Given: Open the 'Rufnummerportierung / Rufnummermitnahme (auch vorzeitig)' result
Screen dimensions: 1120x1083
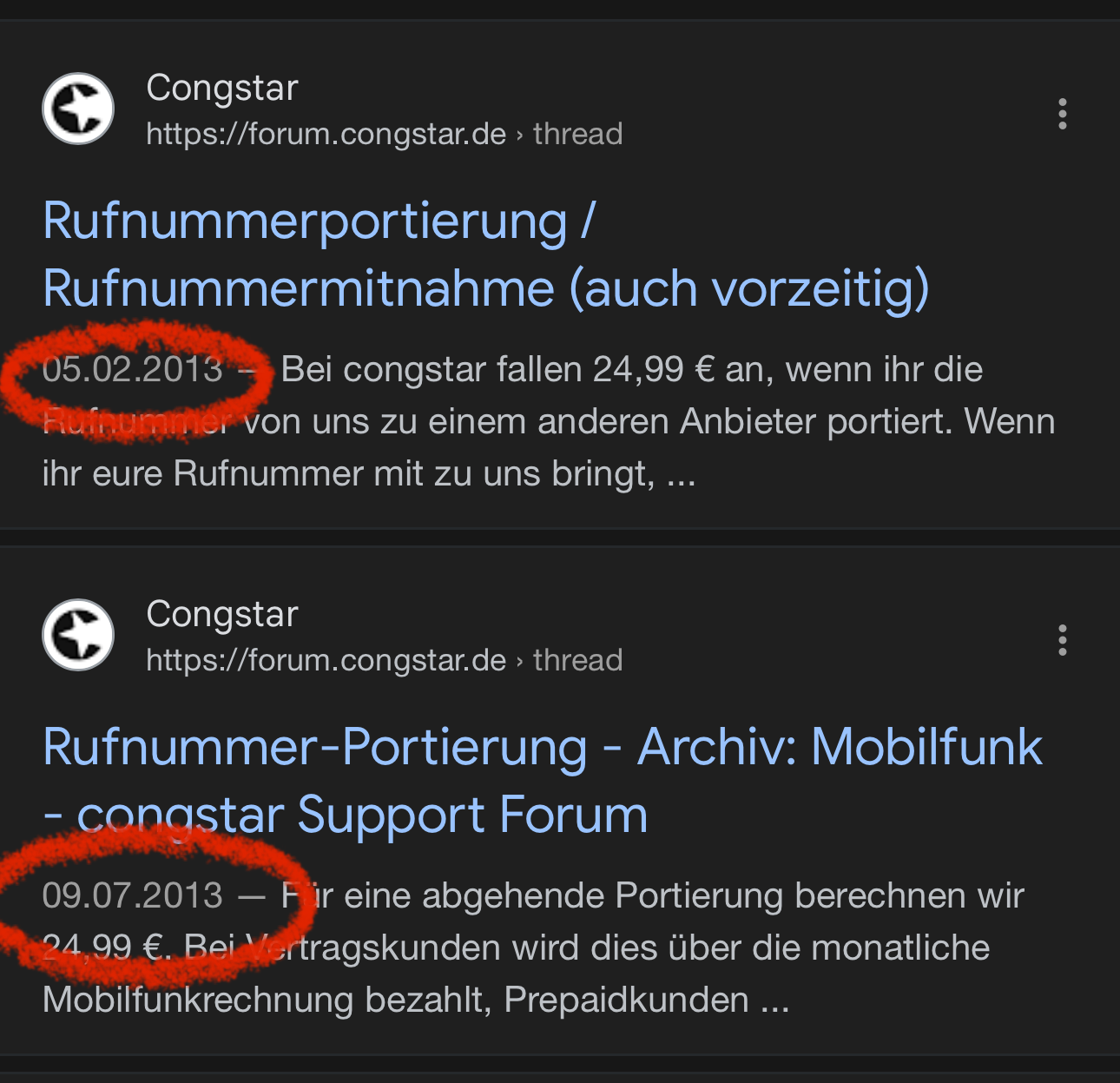Looking at the screenshot, I should 486,254.
